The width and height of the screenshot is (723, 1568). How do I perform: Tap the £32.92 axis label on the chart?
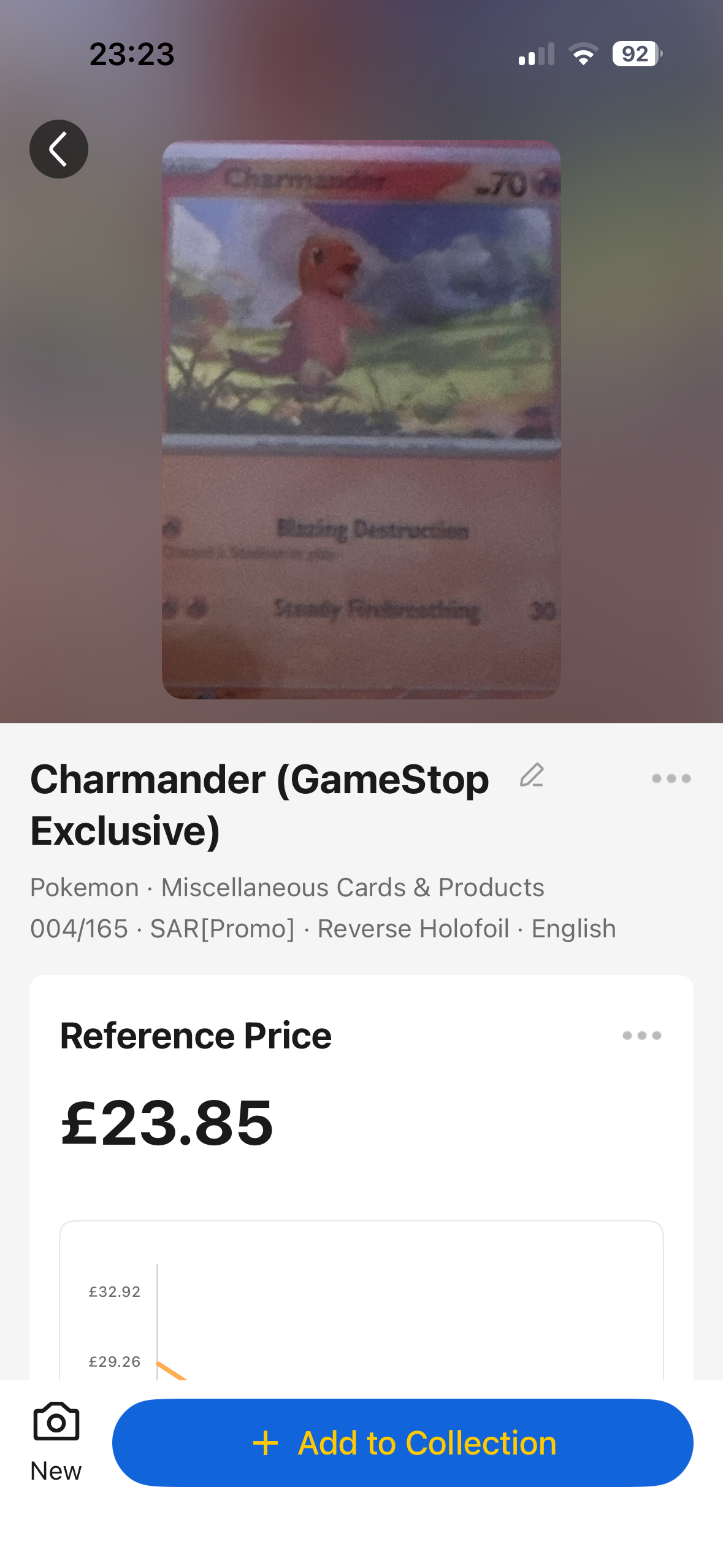click(113, 1291)
